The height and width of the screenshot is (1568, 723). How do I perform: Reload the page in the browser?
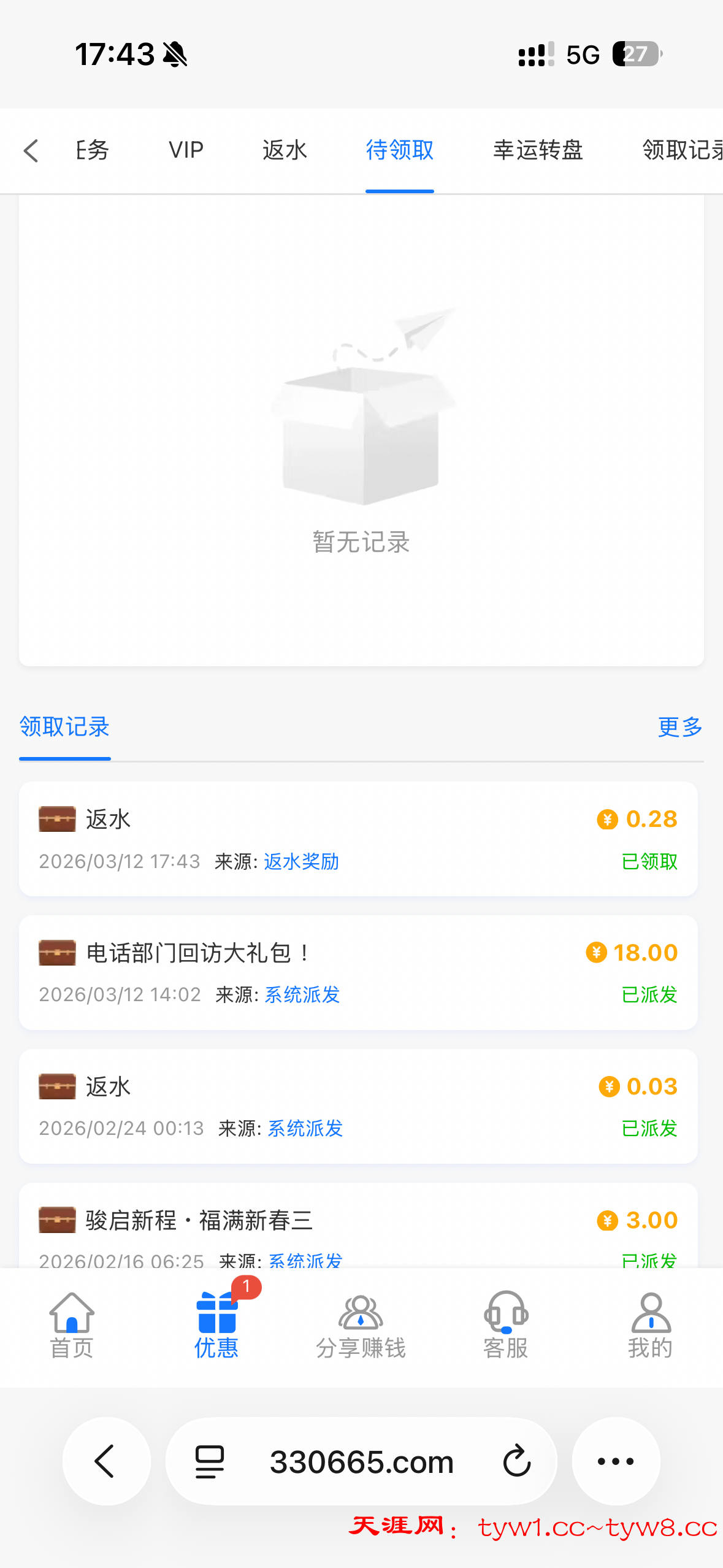516,1461
